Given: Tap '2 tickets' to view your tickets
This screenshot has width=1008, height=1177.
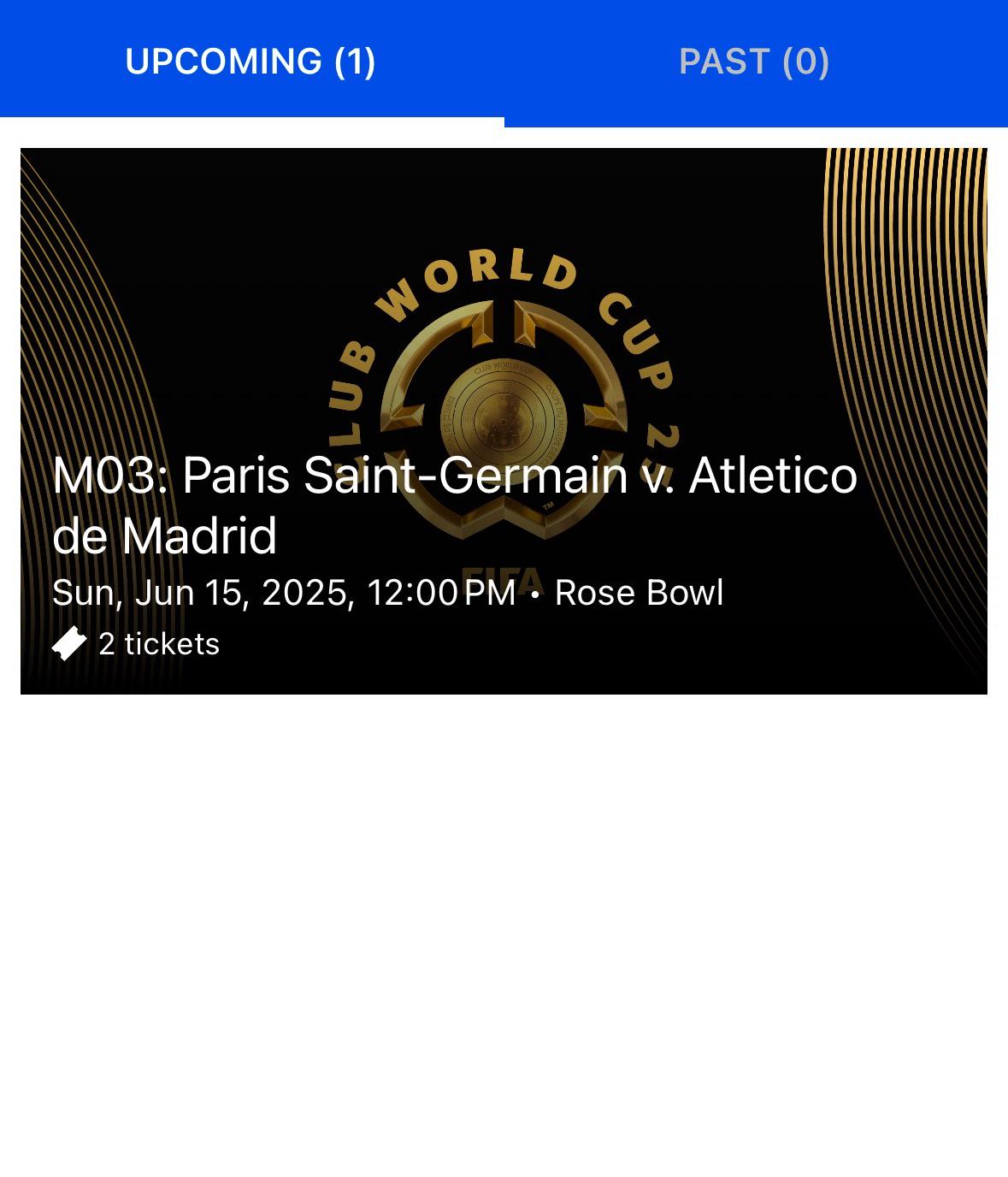Looking at the screenshot, I should (159, 644).
